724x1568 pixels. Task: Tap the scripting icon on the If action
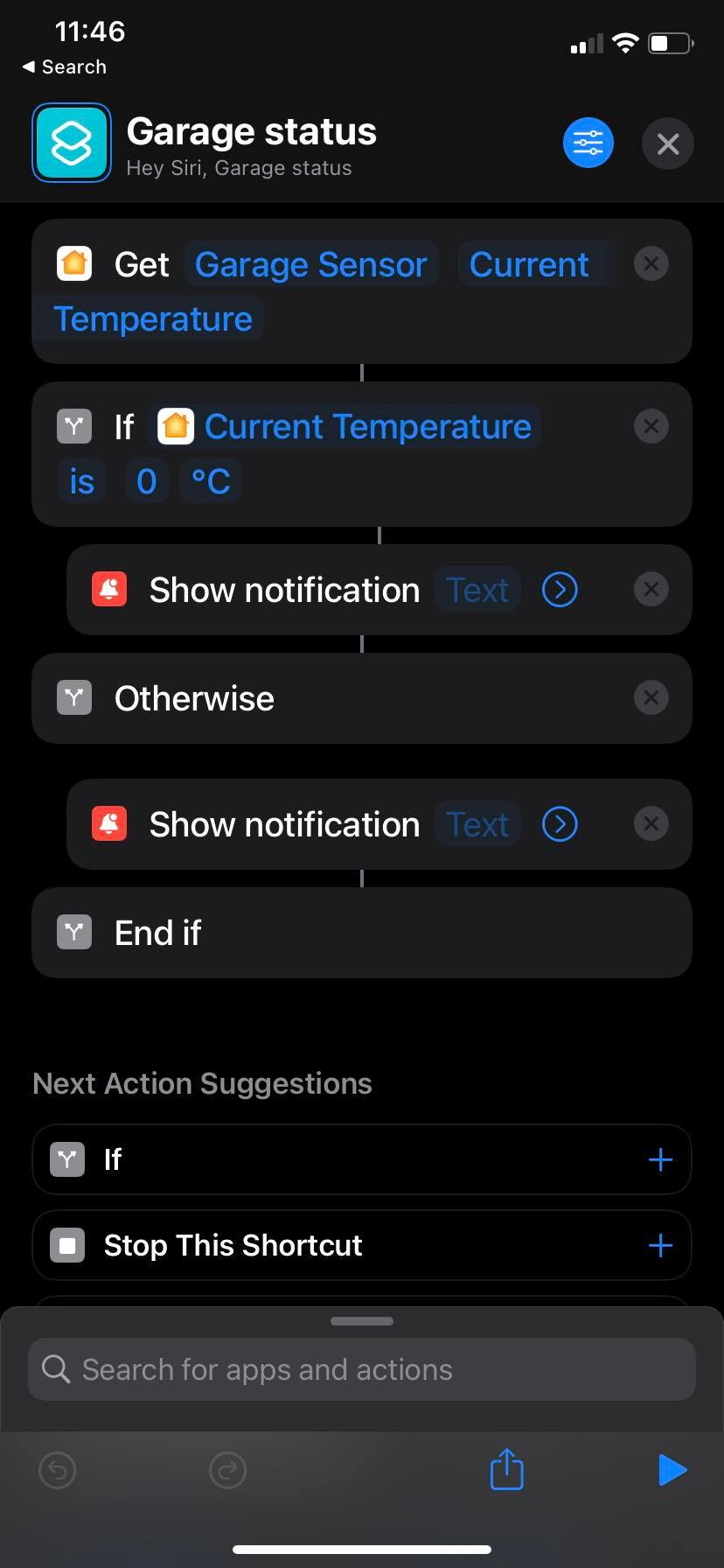[x=73, y=426]
